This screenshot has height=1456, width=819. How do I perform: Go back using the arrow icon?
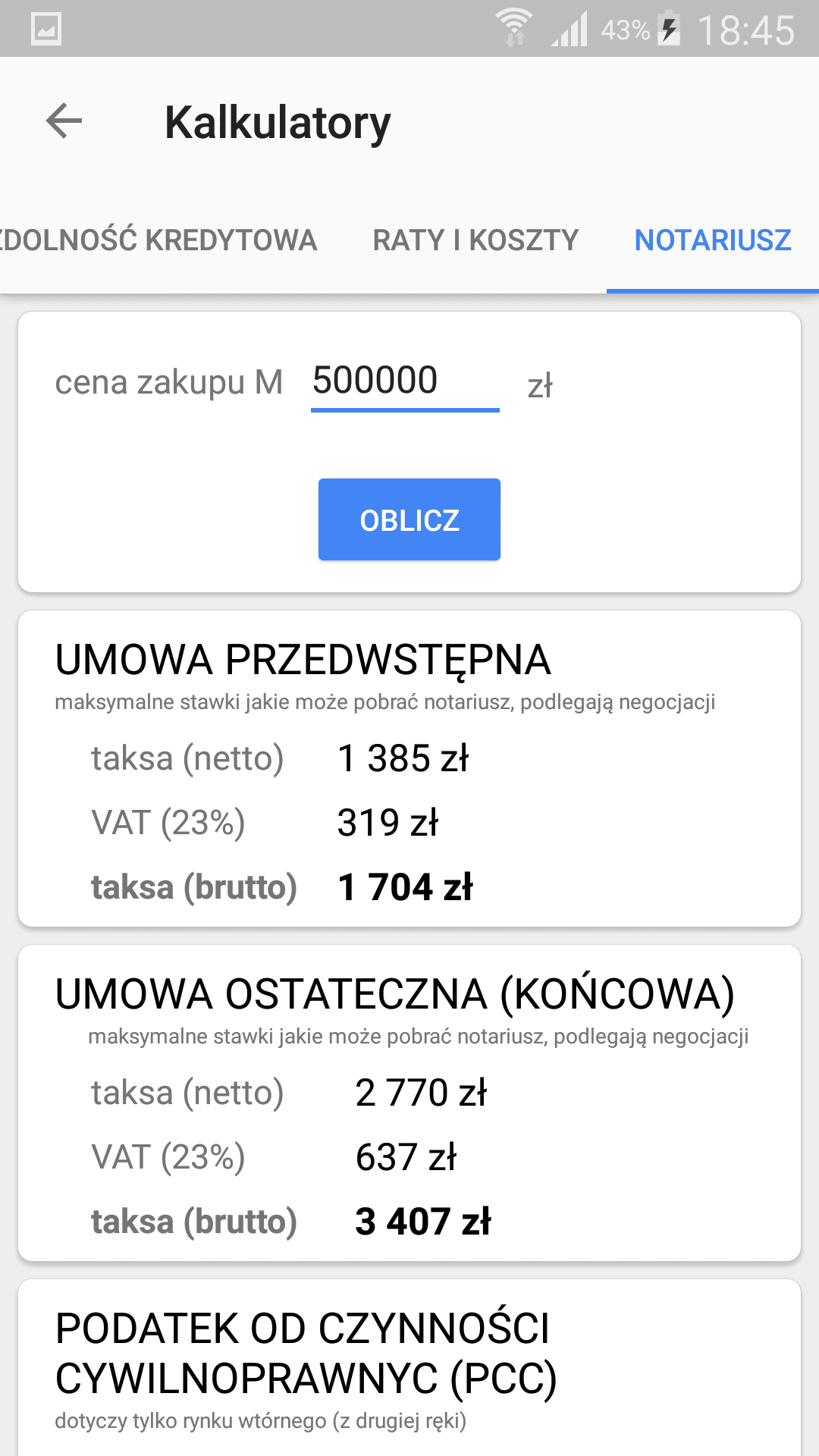pyautogui.click(x=64, y=121)
